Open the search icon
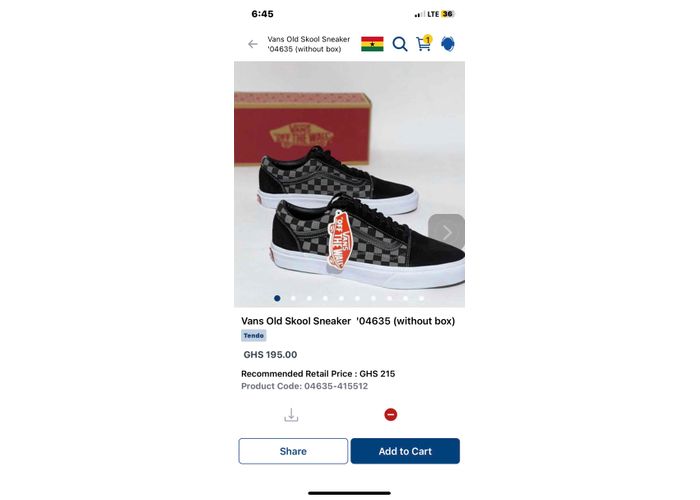 pos(400,44)
